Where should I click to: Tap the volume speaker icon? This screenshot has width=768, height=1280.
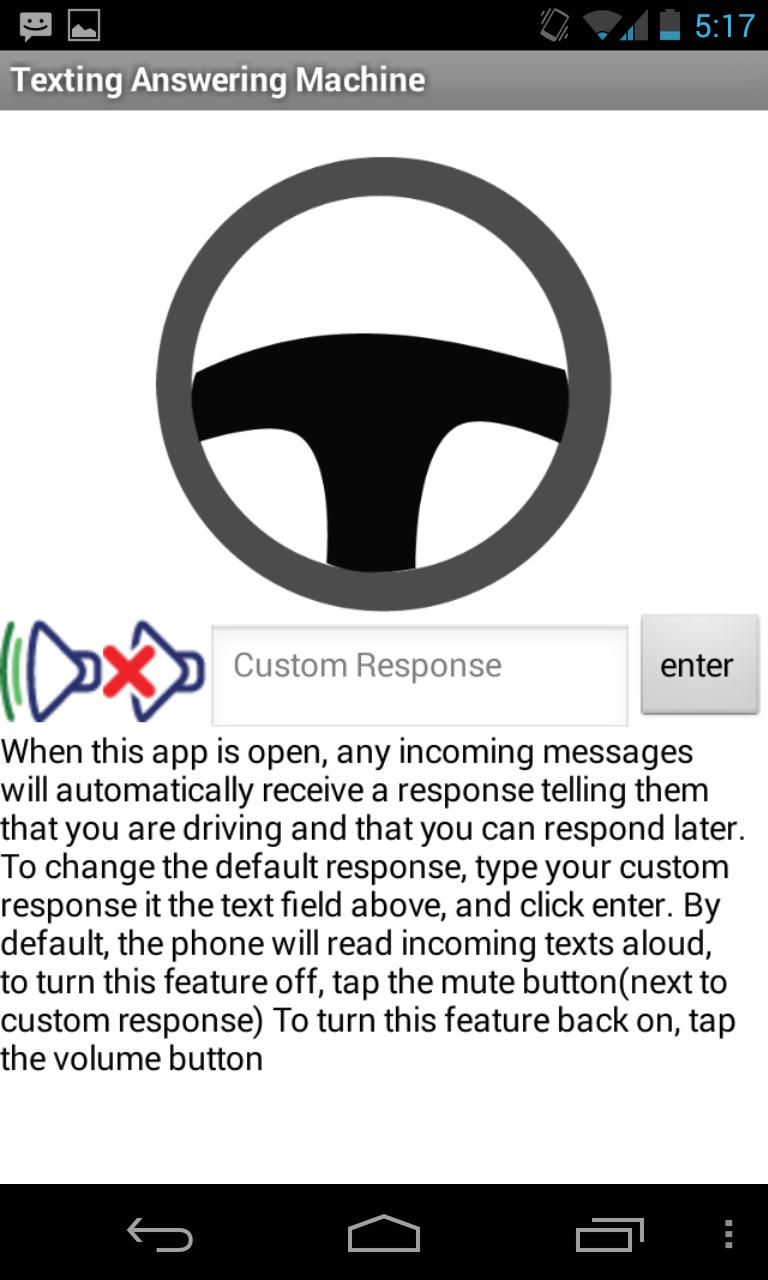click(50, 671)
